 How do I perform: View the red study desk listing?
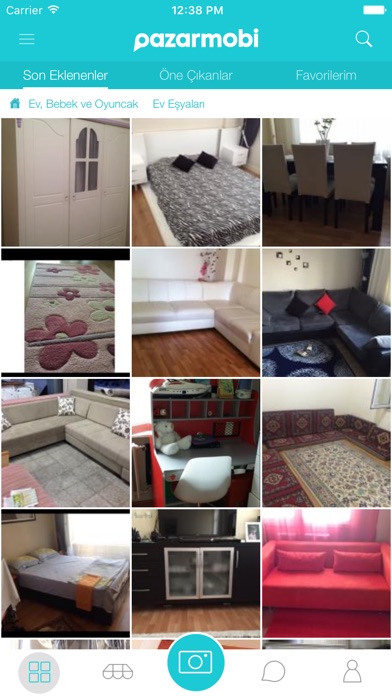pyautogui.click(x=196, y=443)
